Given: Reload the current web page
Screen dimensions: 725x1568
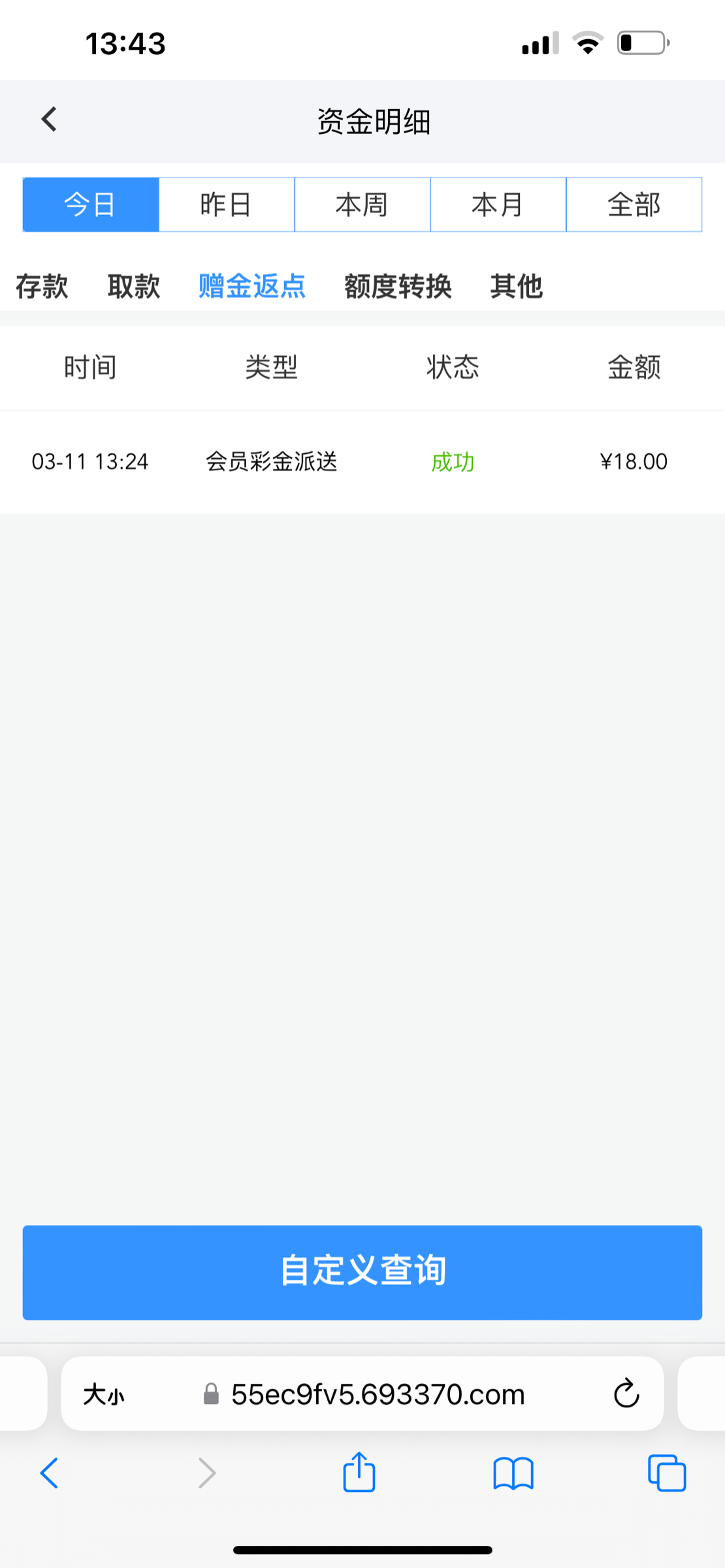Looking at the screenshot, I should tap(626, 1395).
